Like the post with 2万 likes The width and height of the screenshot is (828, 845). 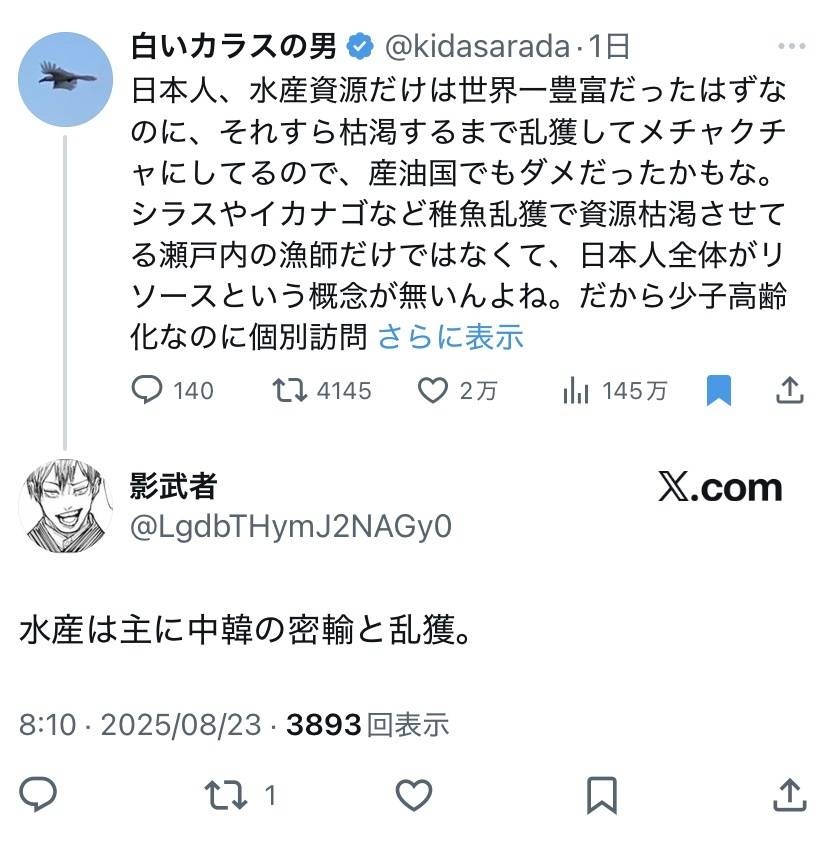click(x=432, y=391)
